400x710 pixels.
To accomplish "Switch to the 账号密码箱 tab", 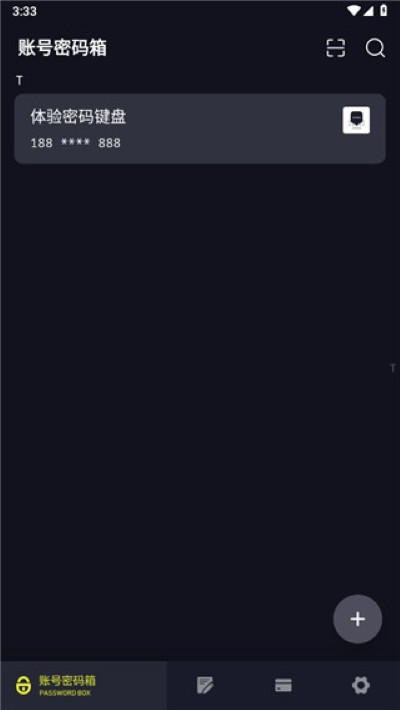I will pos(84,686).
